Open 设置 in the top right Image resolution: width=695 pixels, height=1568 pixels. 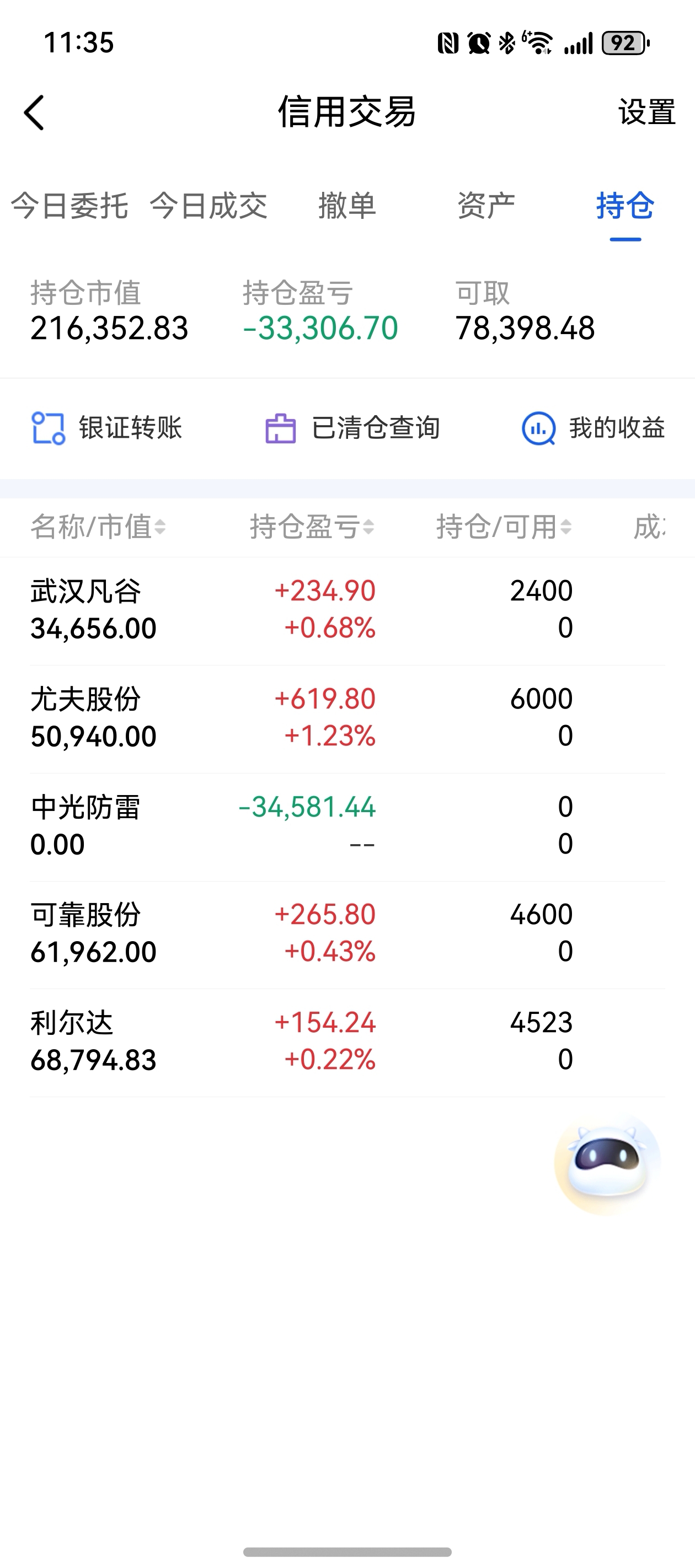[647, 112]
